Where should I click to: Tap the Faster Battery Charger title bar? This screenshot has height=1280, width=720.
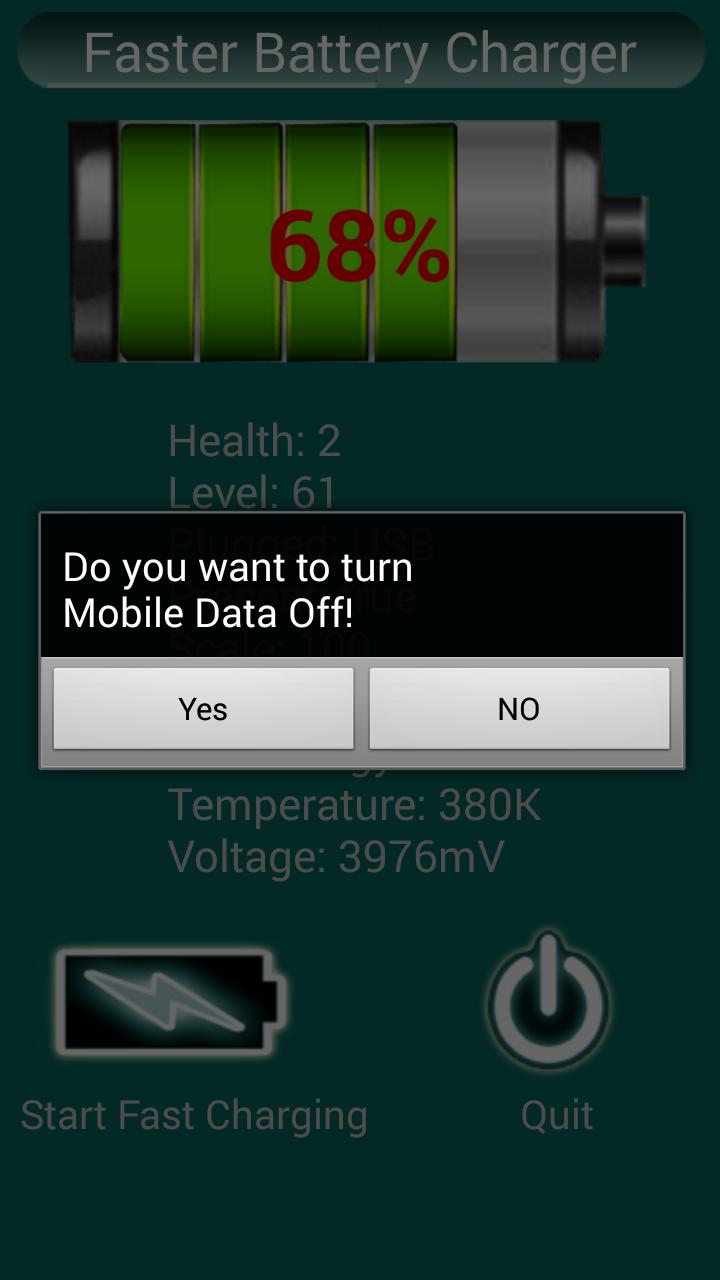click(360, 52)
